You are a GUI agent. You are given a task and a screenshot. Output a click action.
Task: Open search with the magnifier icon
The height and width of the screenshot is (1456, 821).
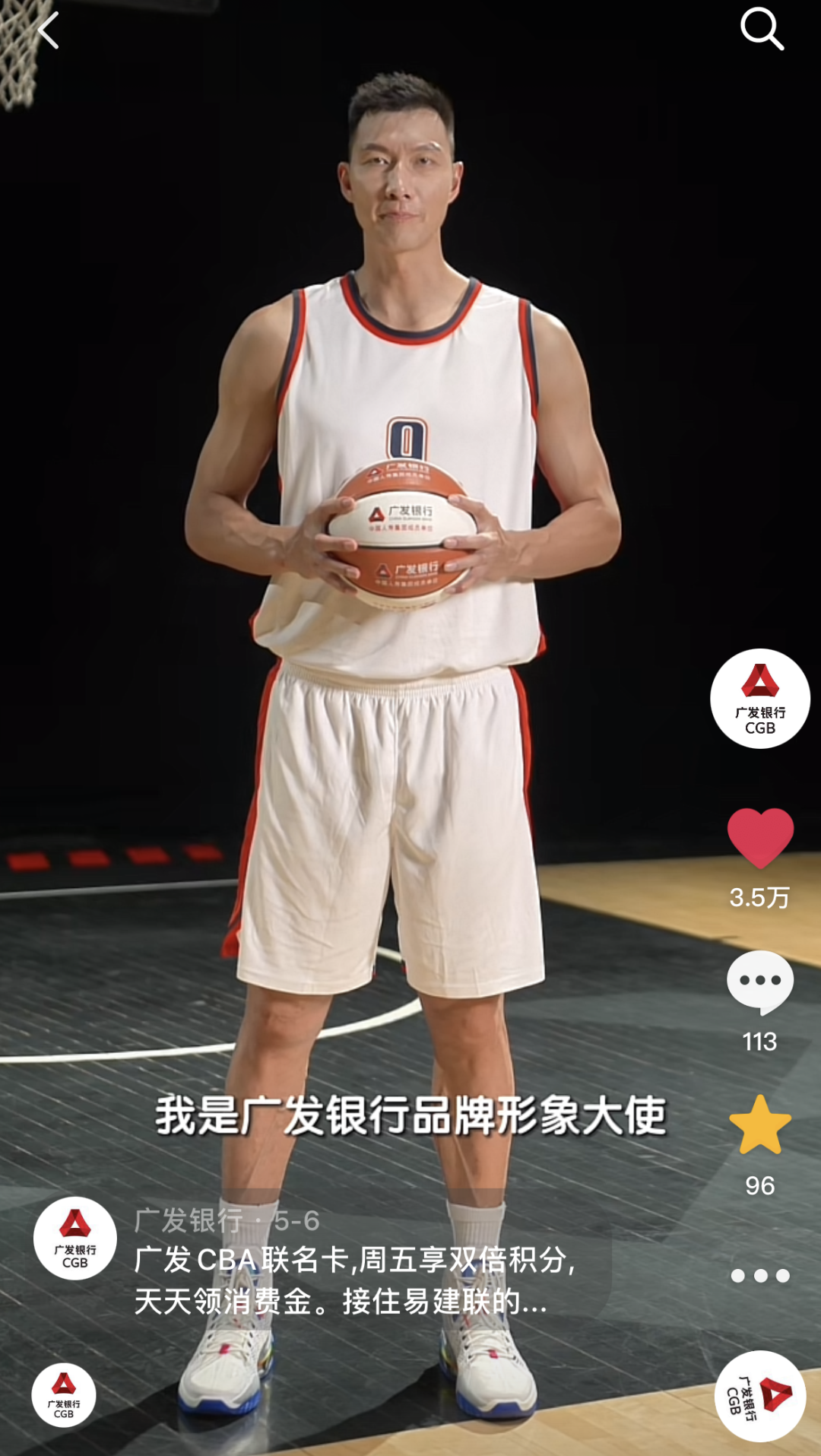click(x=762, y=30)
